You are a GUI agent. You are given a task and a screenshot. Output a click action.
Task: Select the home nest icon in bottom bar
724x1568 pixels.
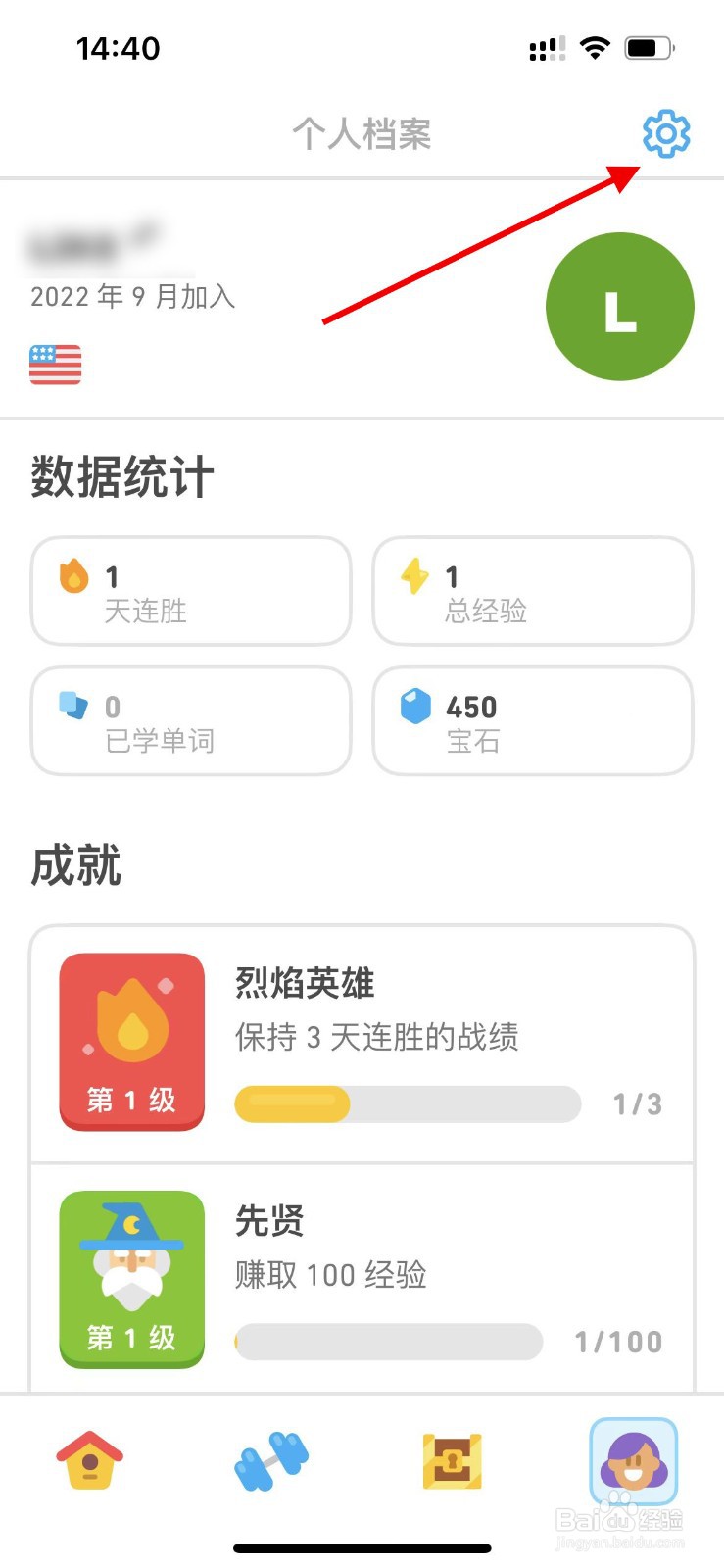point(87,1460)
